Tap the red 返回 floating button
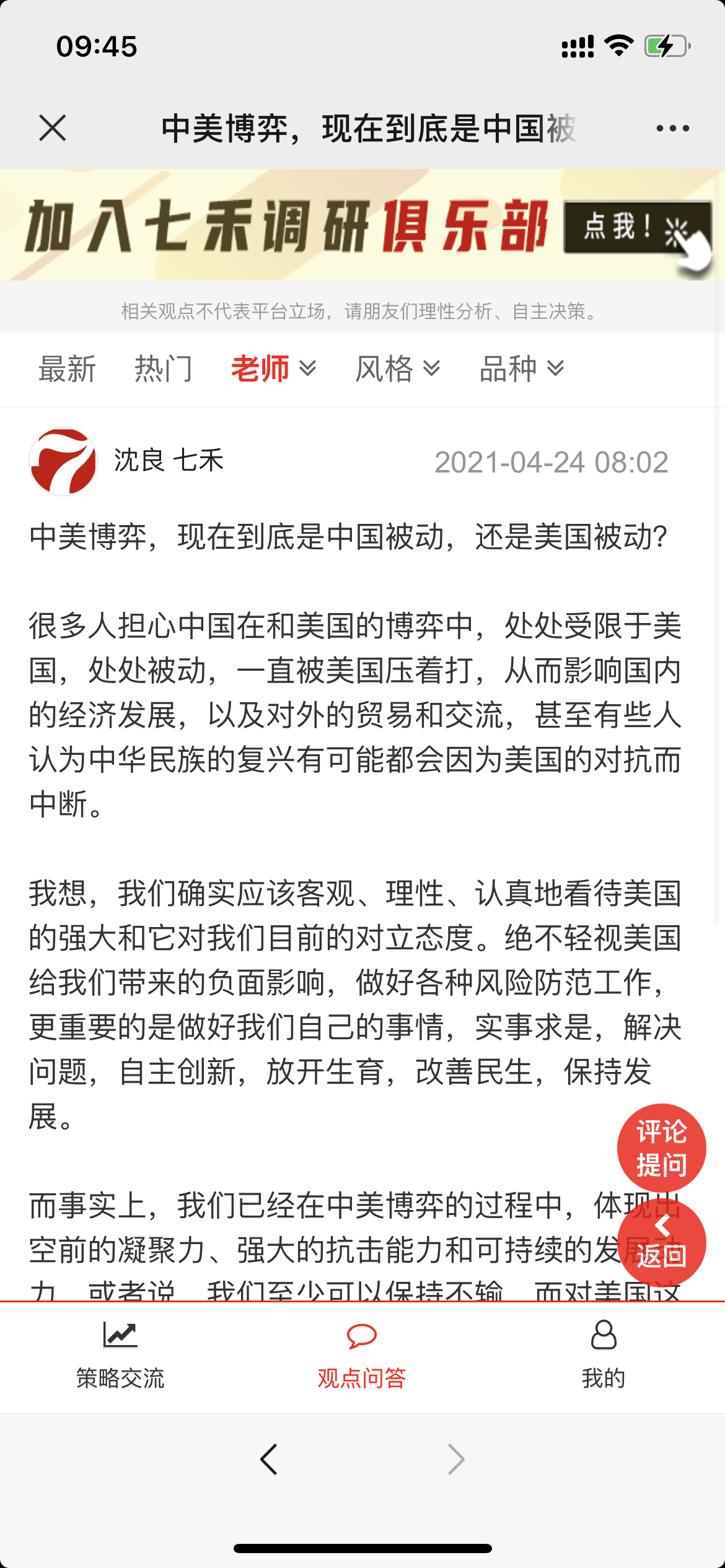The height and width of the screenshot is (1568, 725). pyautogui.click(x=661, y=1243)
